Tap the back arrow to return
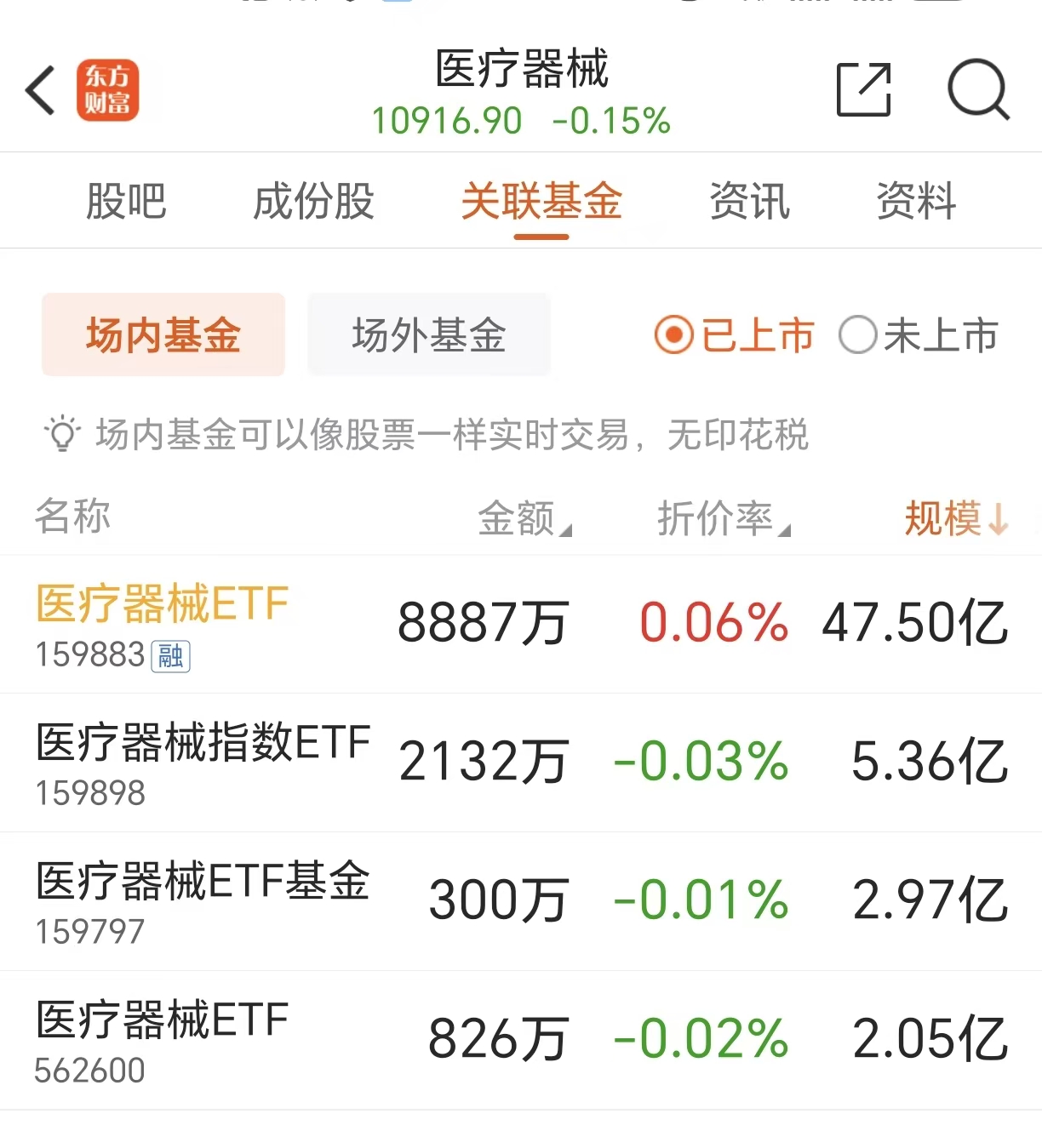This screenshot has width=1042, height=1148. coord(40,89)
